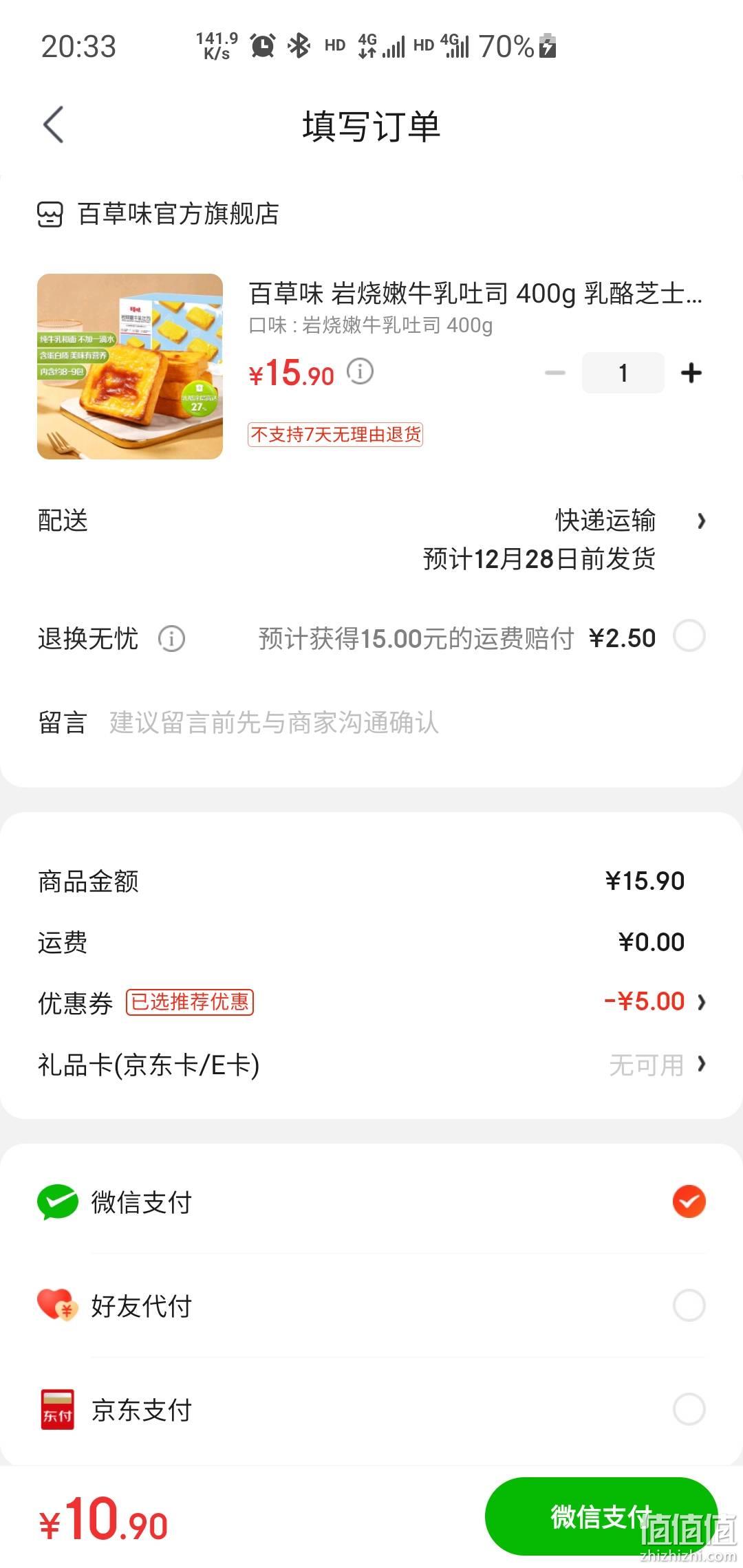Choose 好友代付 payment option
The width and height of the screenshot is (743, 1568).
pos(371,1305)
